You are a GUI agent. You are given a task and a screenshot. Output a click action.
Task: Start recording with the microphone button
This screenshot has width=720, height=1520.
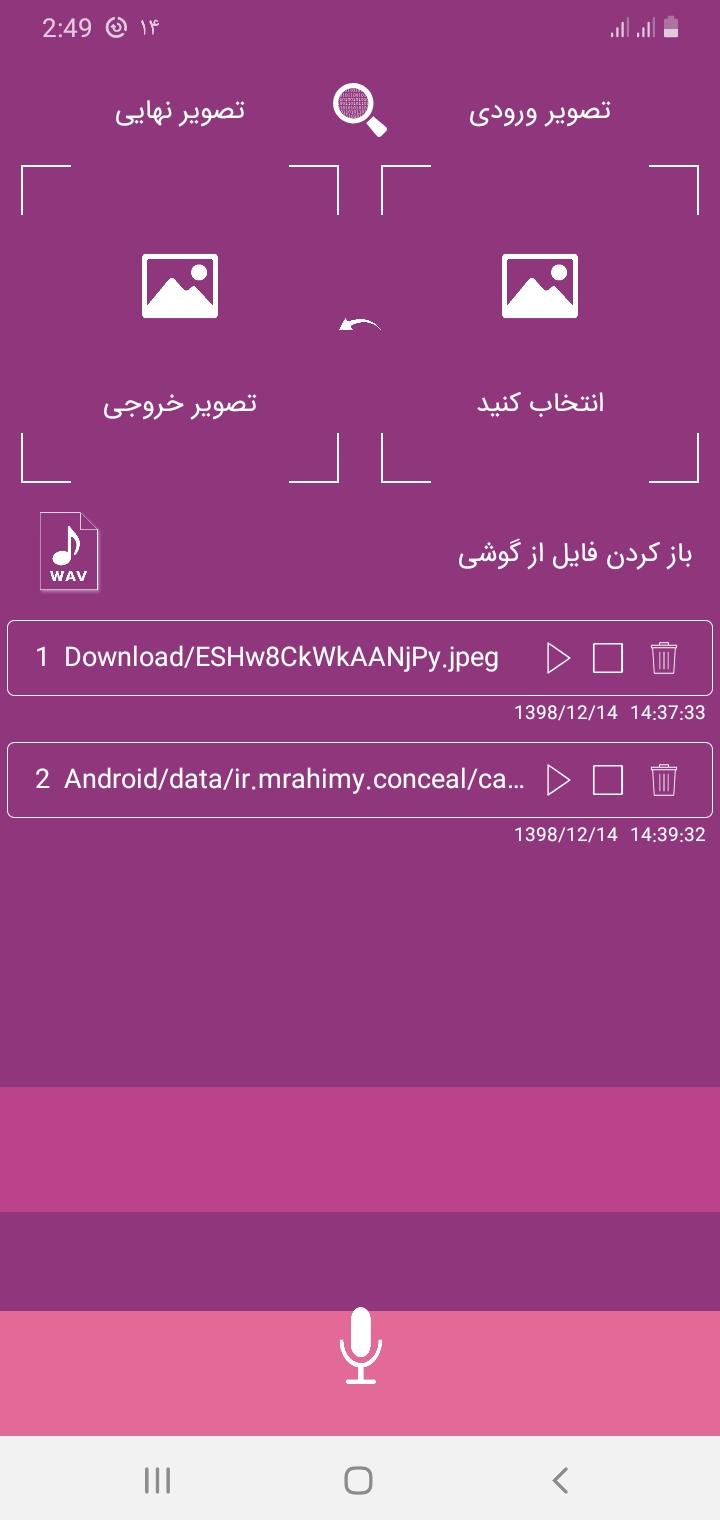(x=360, y=1346)
